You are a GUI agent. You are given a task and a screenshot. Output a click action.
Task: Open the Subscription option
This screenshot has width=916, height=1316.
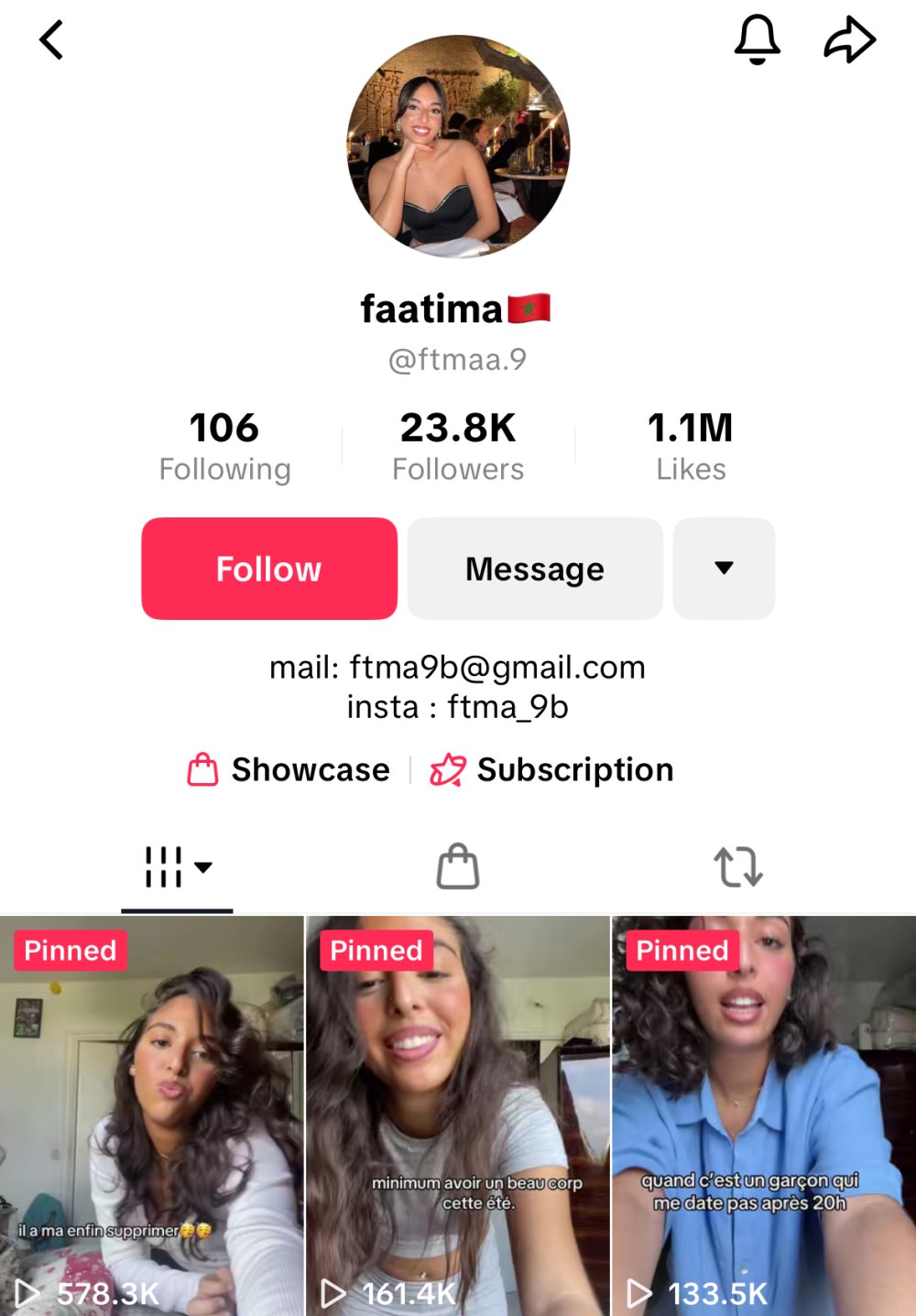pyautogui.click(x=552, y=770)
